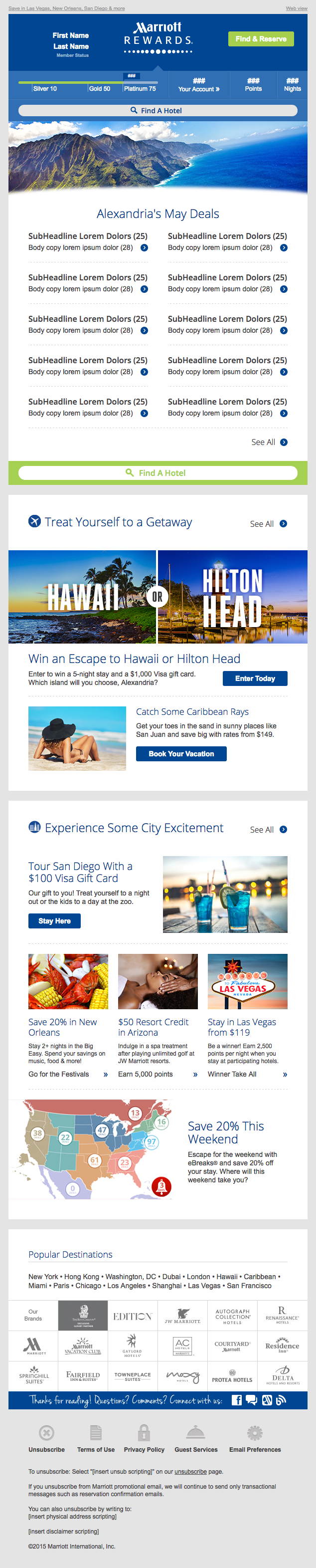Go to Email Preferences
Screen dimensions: 316x1568
(255, 1440)
